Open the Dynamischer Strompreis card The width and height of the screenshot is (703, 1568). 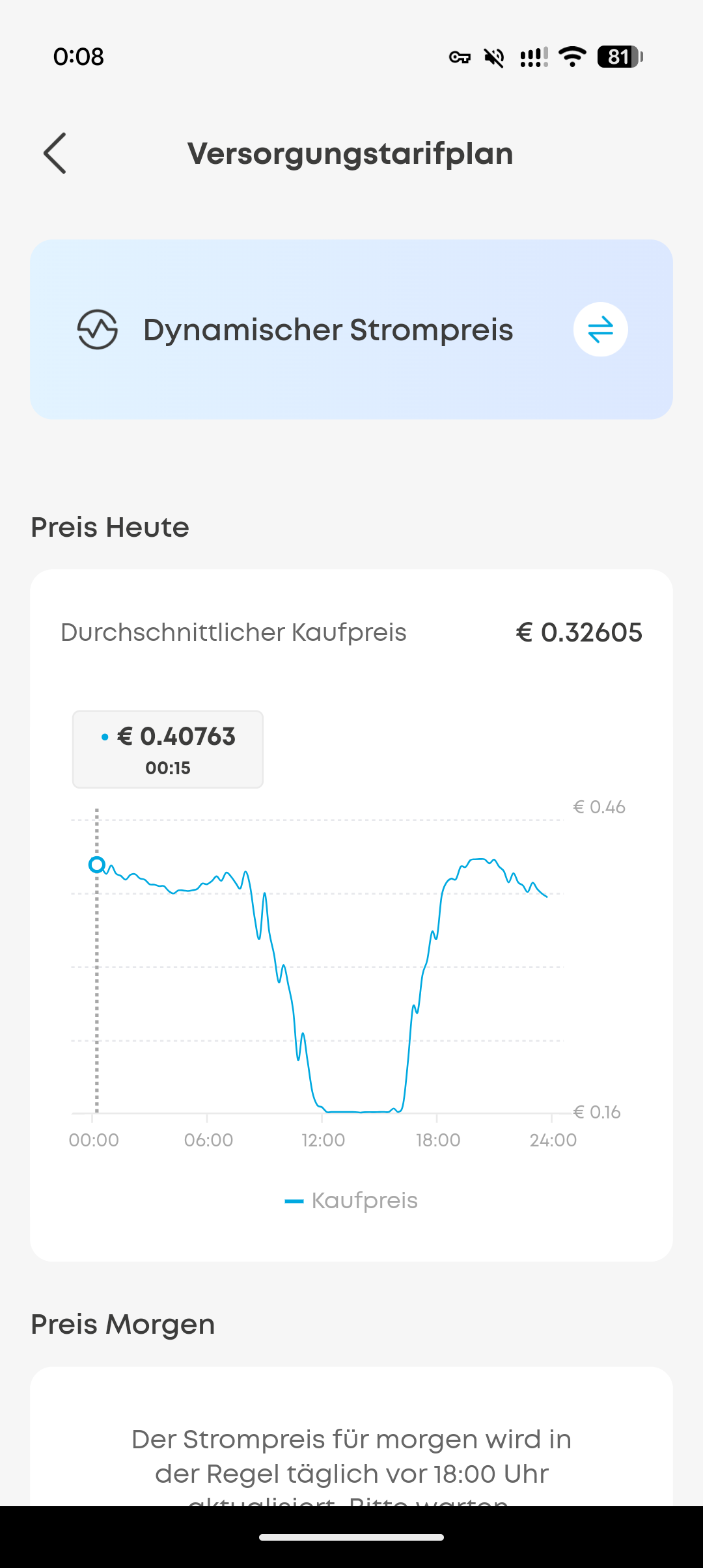click(351, 329)
